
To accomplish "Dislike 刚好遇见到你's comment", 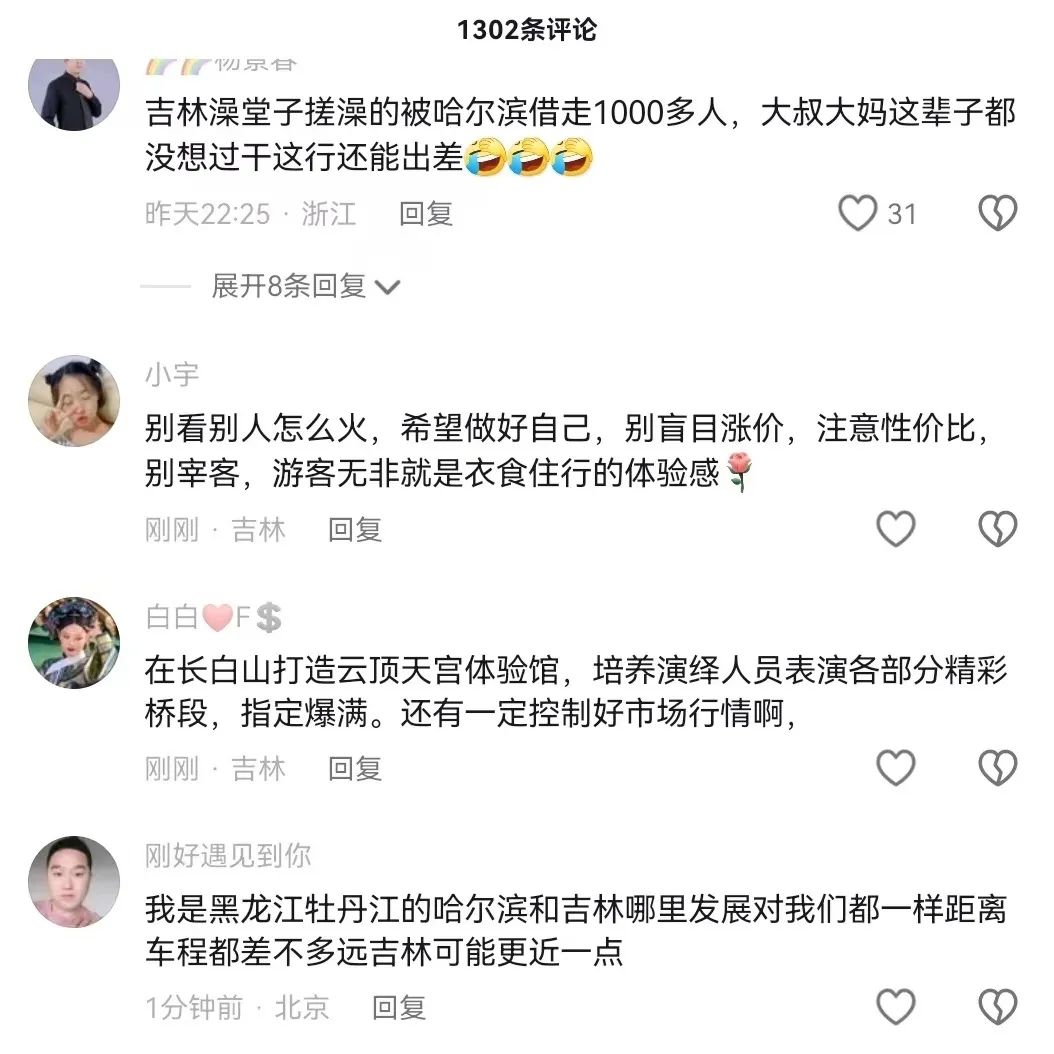I will point(997,1007).
